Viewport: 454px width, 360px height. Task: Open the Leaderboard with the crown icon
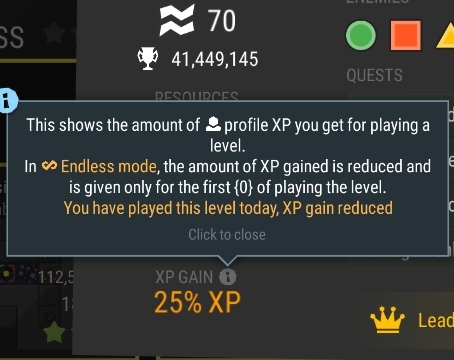click(412, 320)
